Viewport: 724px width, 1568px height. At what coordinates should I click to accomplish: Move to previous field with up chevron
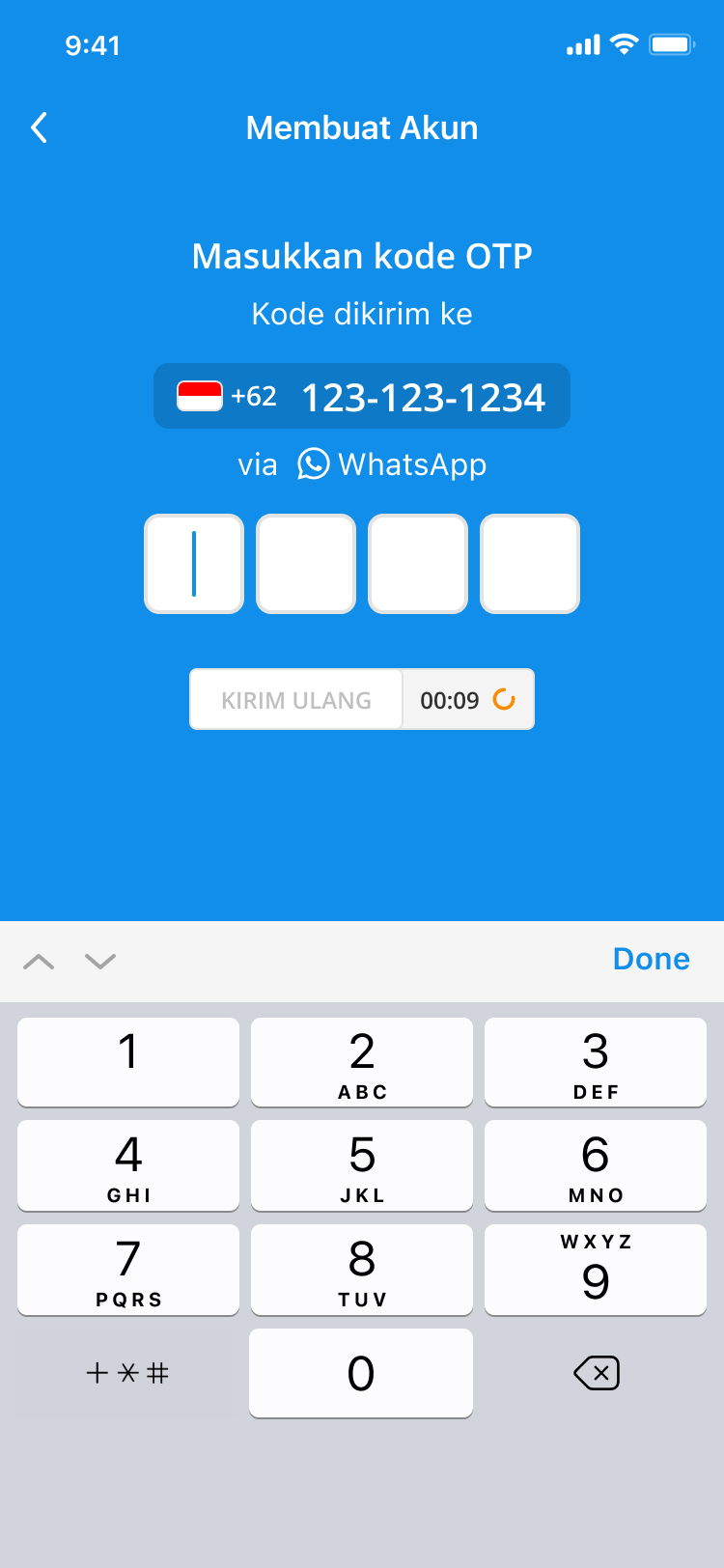click(39, 961)
